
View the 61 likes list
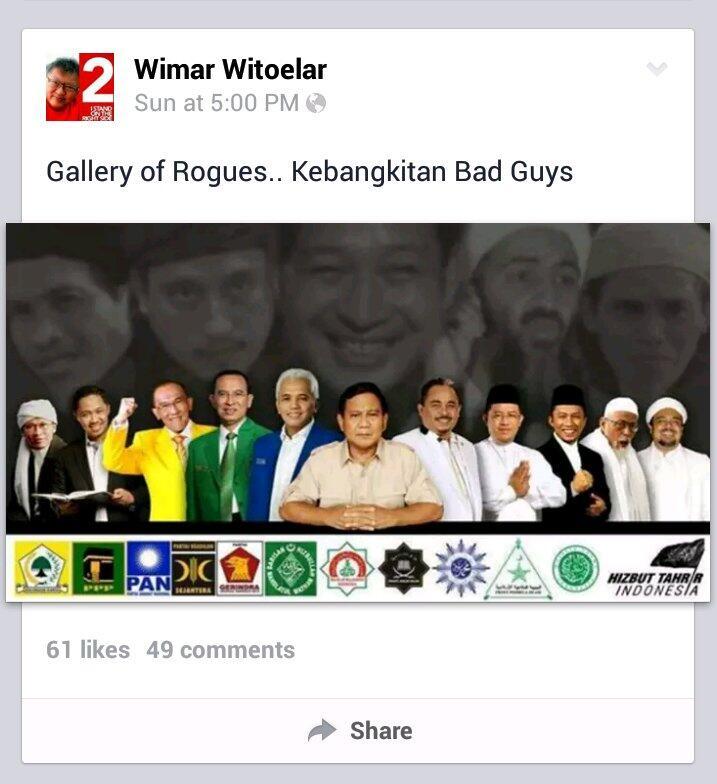[88, 650]
